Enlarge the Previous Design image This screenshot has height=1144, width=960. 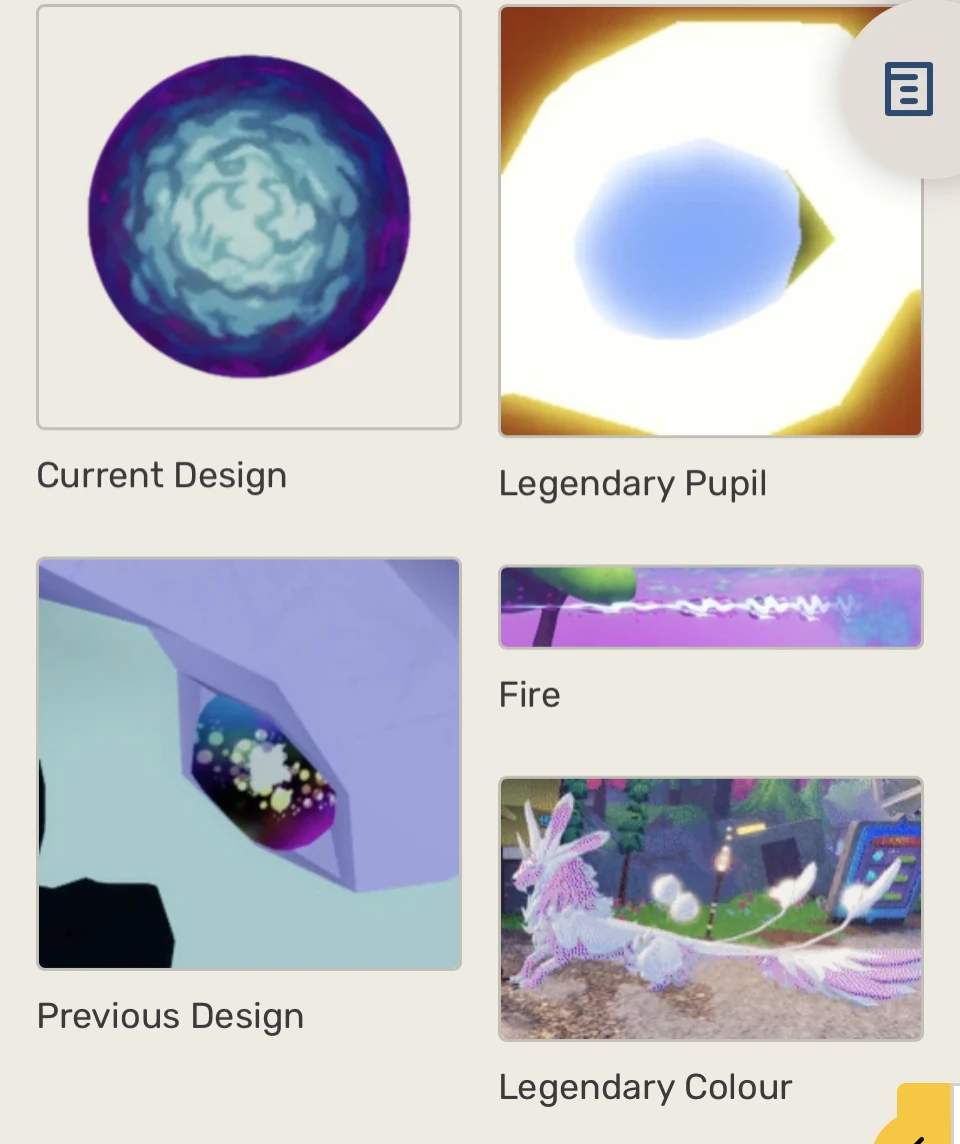point(249,764)
